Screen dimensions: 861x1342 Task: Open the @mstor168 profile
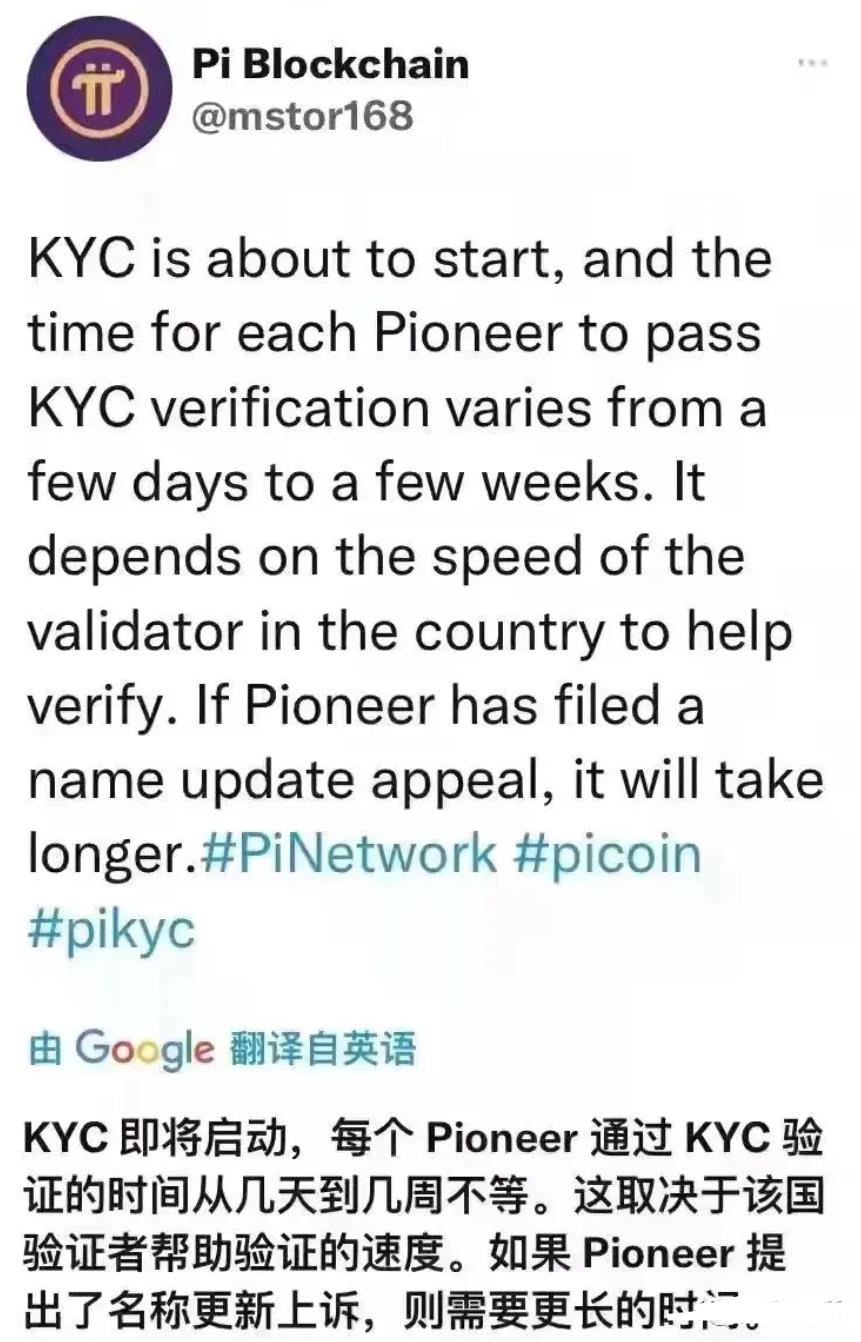click(302, 116)
